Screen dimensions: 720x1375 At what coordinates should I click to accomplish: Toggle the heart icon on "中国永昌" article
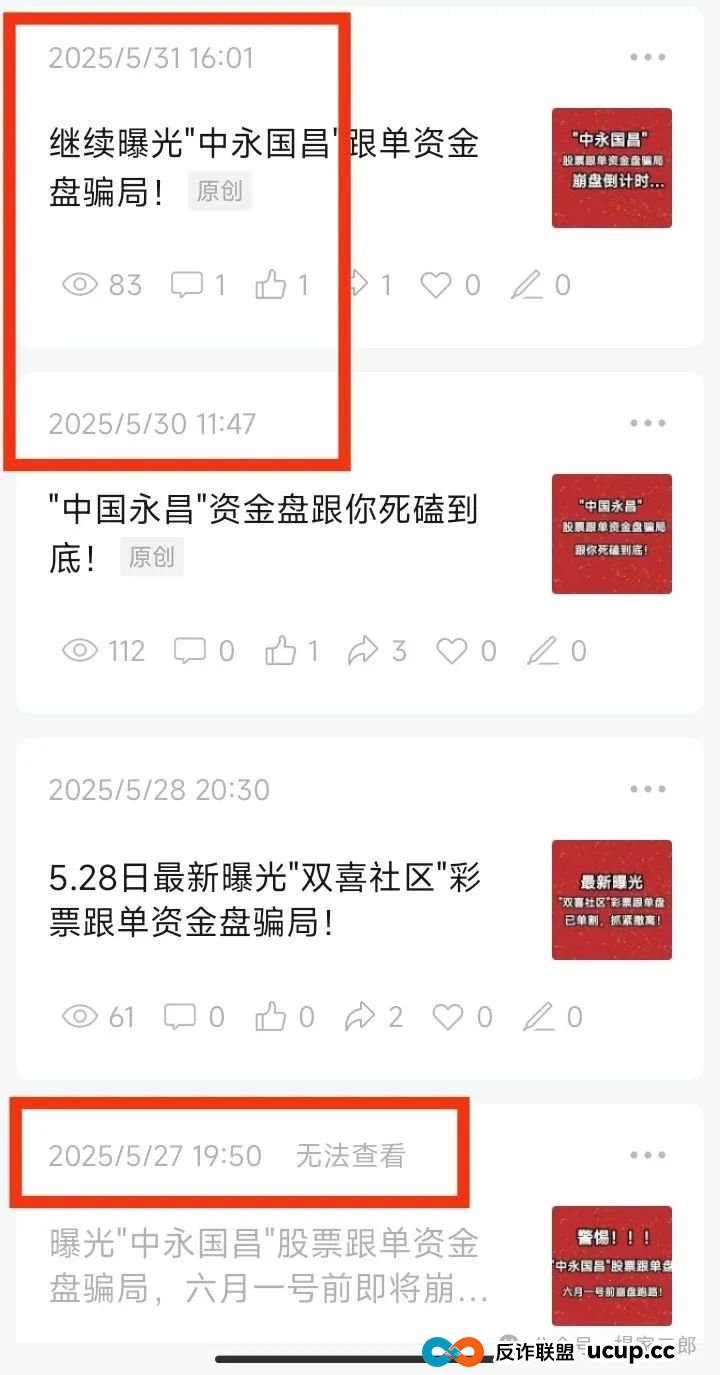[453, 651]
